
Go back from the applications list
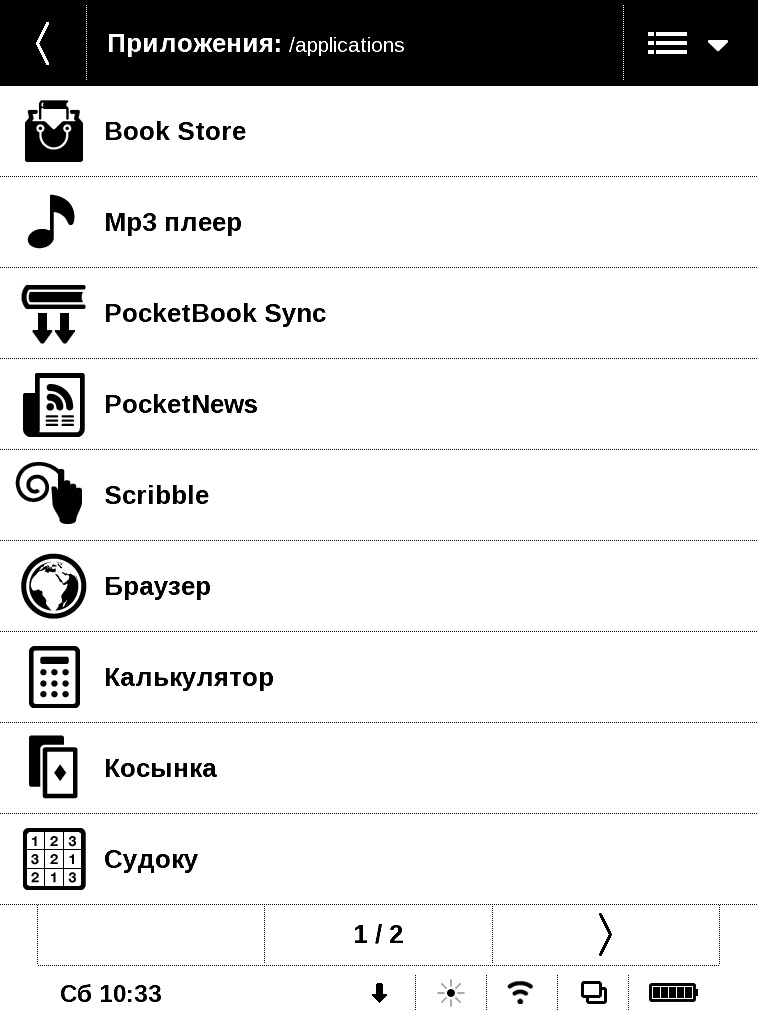[42, 43]
